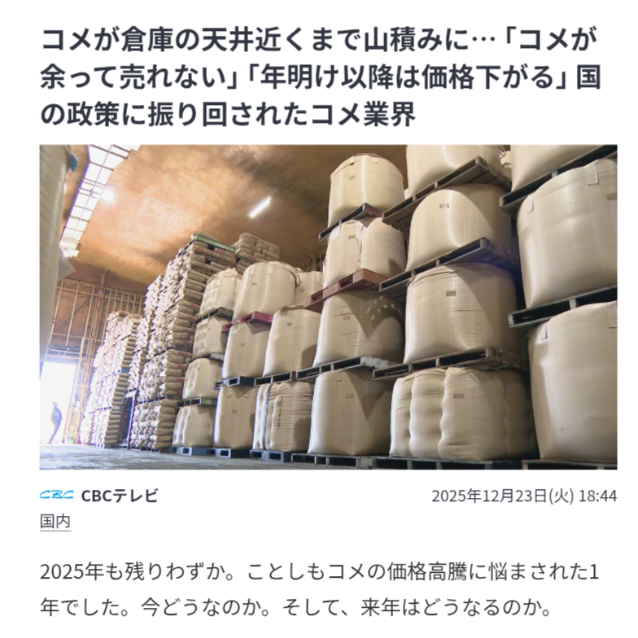Screen dimensions: 638x638
Task: Open the 国内 category link
Action: 55,522
